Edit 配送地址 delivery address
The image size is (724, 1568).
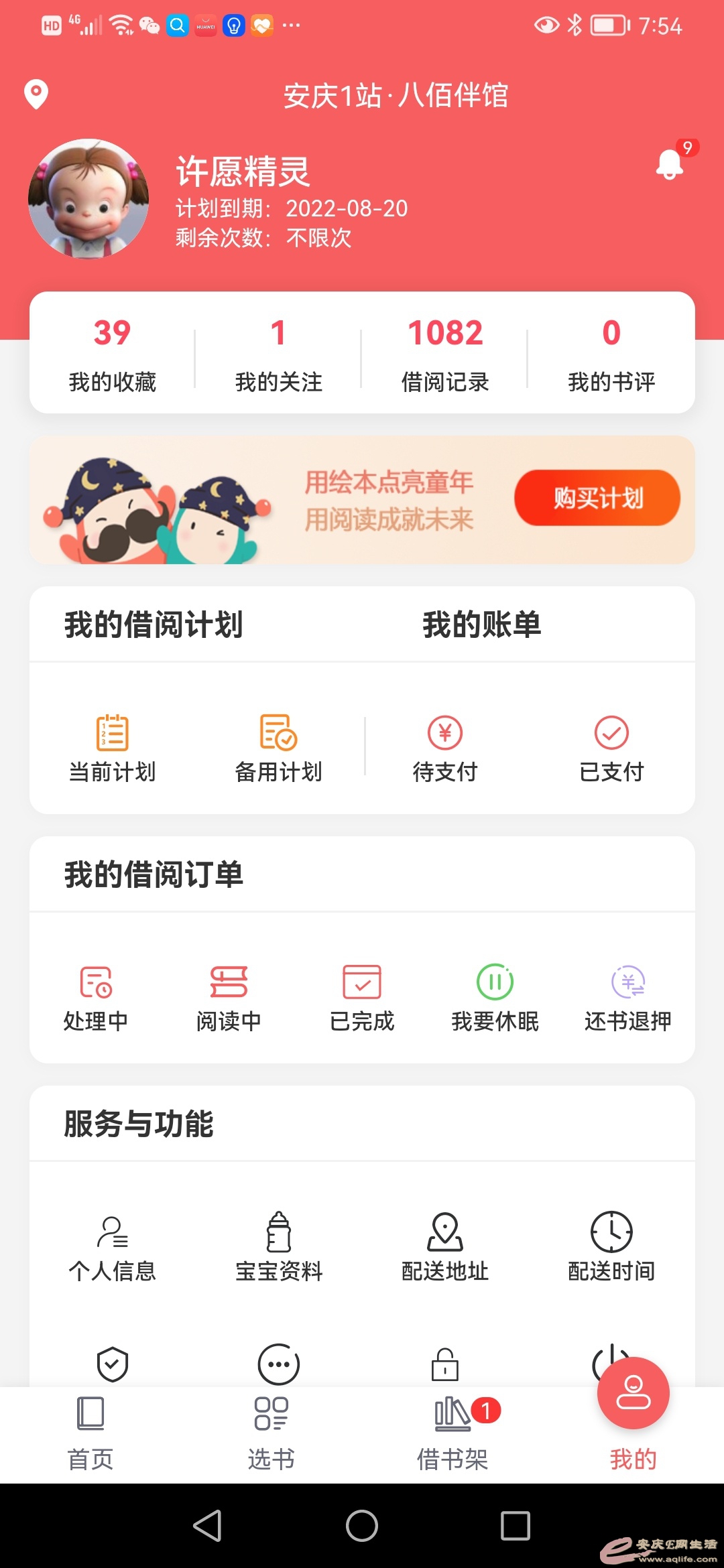click(x=445, y=1246)
